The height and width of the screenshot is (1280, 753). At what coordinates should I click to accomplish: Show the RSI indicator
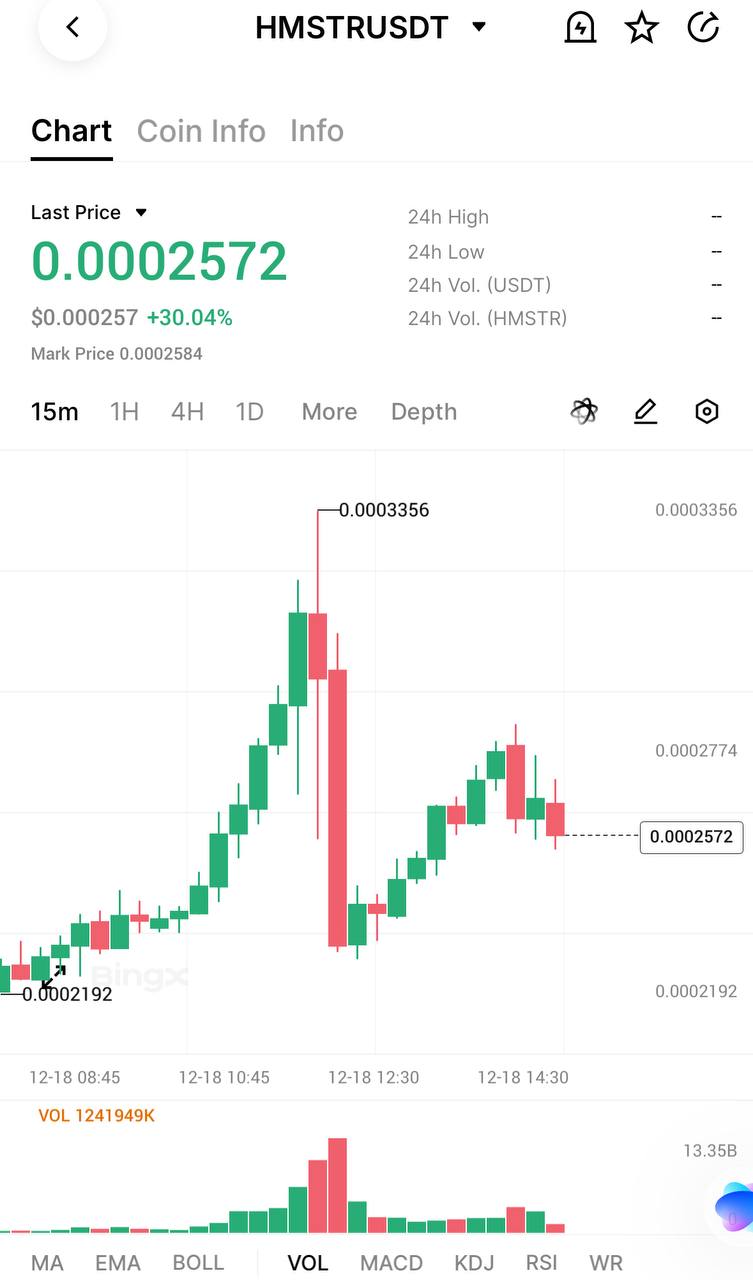pyautogui.click(x=541, y=1263)
